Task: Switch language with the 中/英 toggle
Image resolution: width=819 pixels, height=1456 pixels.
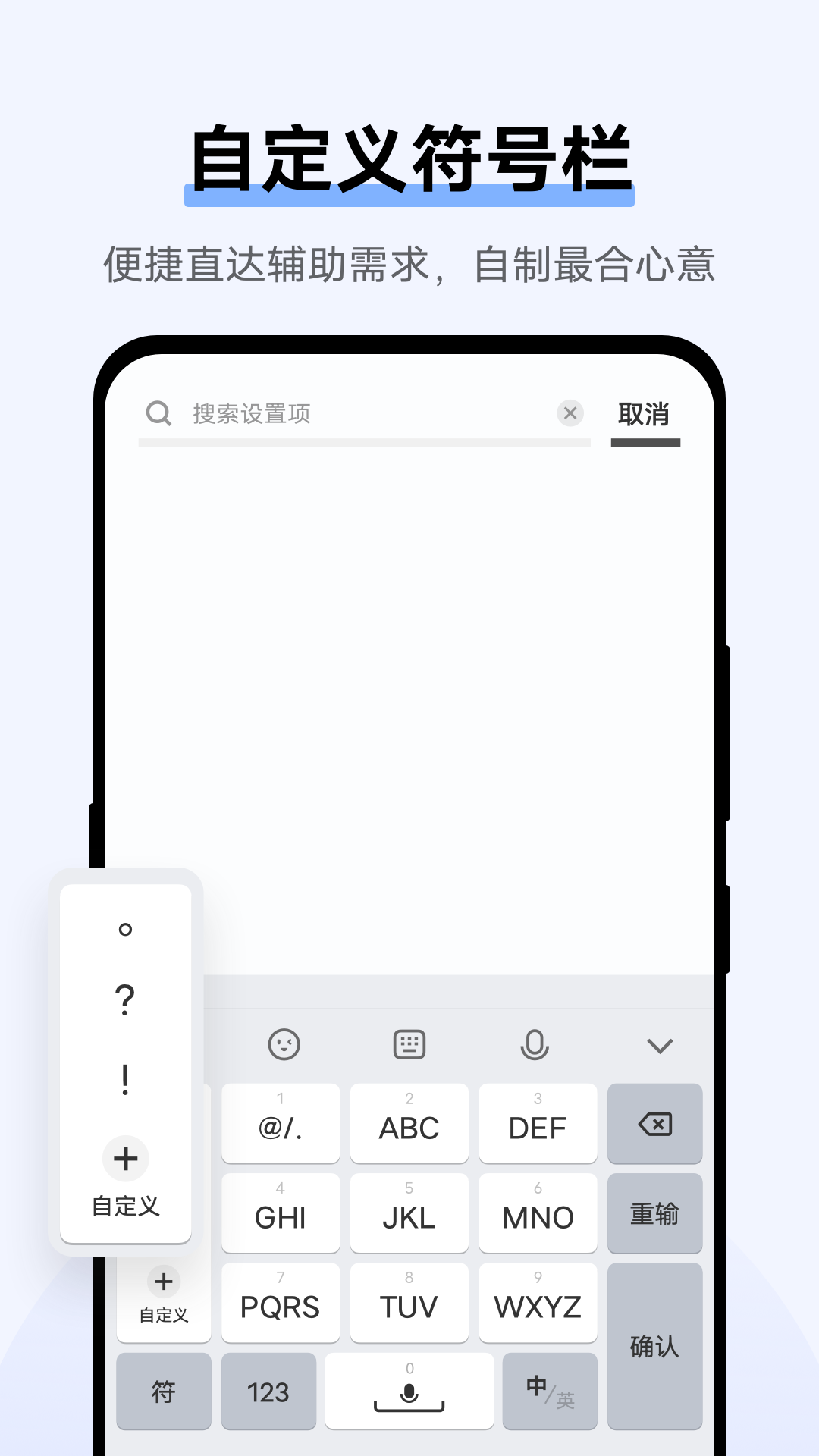Action: point(549,1392)
